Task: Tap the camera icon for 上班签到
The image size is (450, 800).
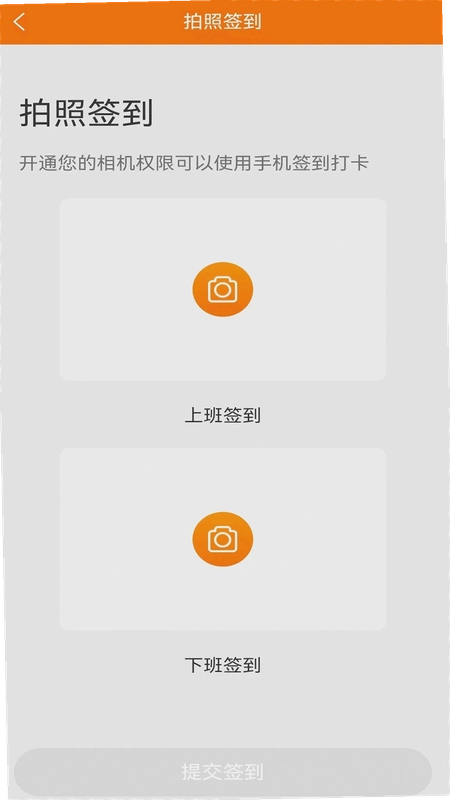Action: pos(222,289)
